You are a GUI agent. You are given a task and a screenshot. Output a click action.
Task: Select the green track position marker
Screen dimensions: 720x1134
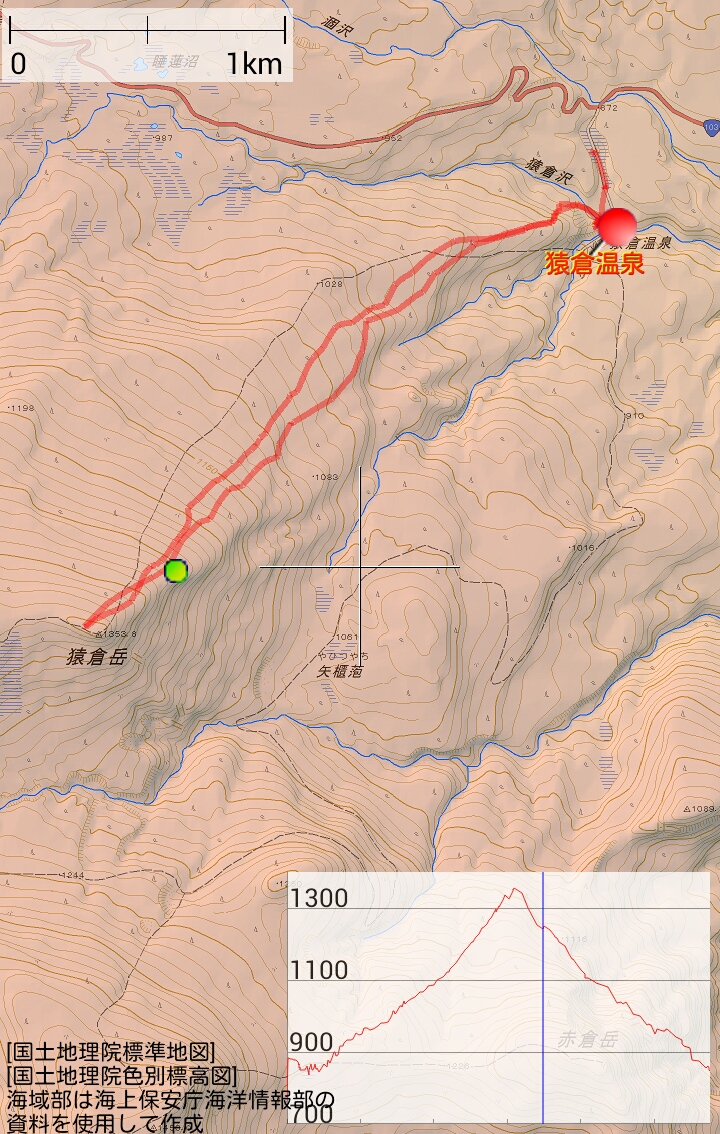[176, 571]
